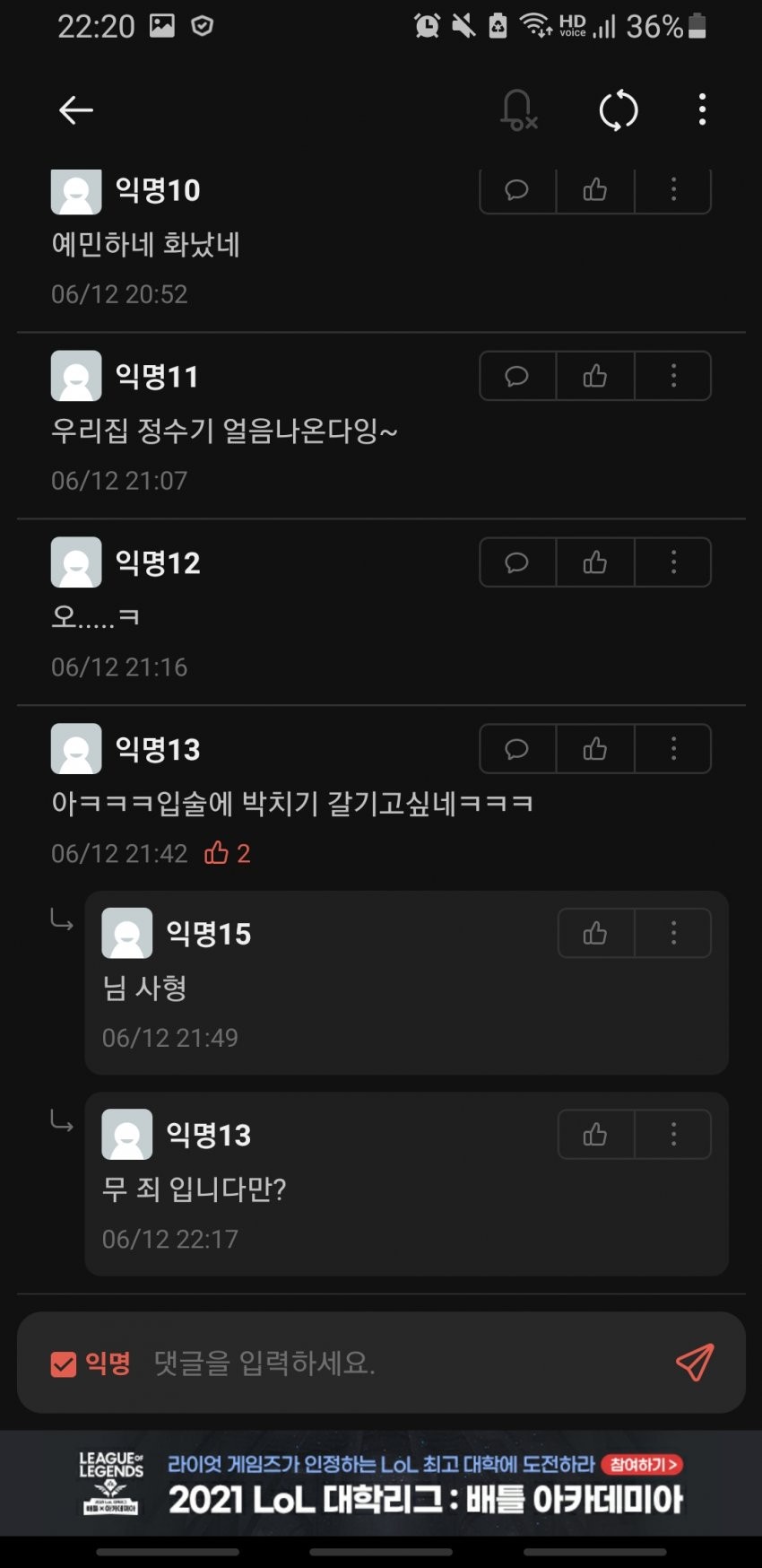Reply to 익명10's comment
The height and width of the screenshot is (1568, 762).
517,190
